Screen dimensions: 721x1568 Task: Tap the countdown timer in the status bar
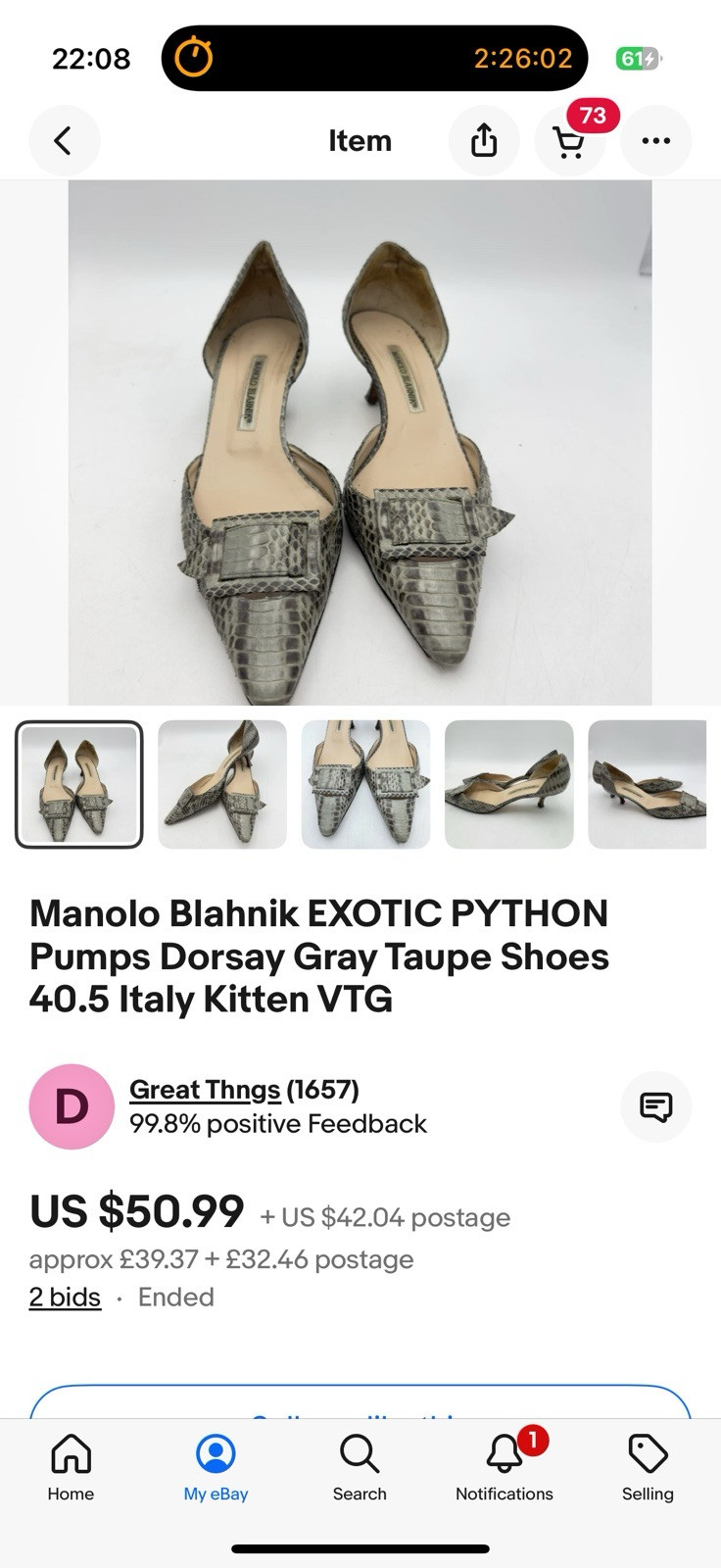(374, 58)
